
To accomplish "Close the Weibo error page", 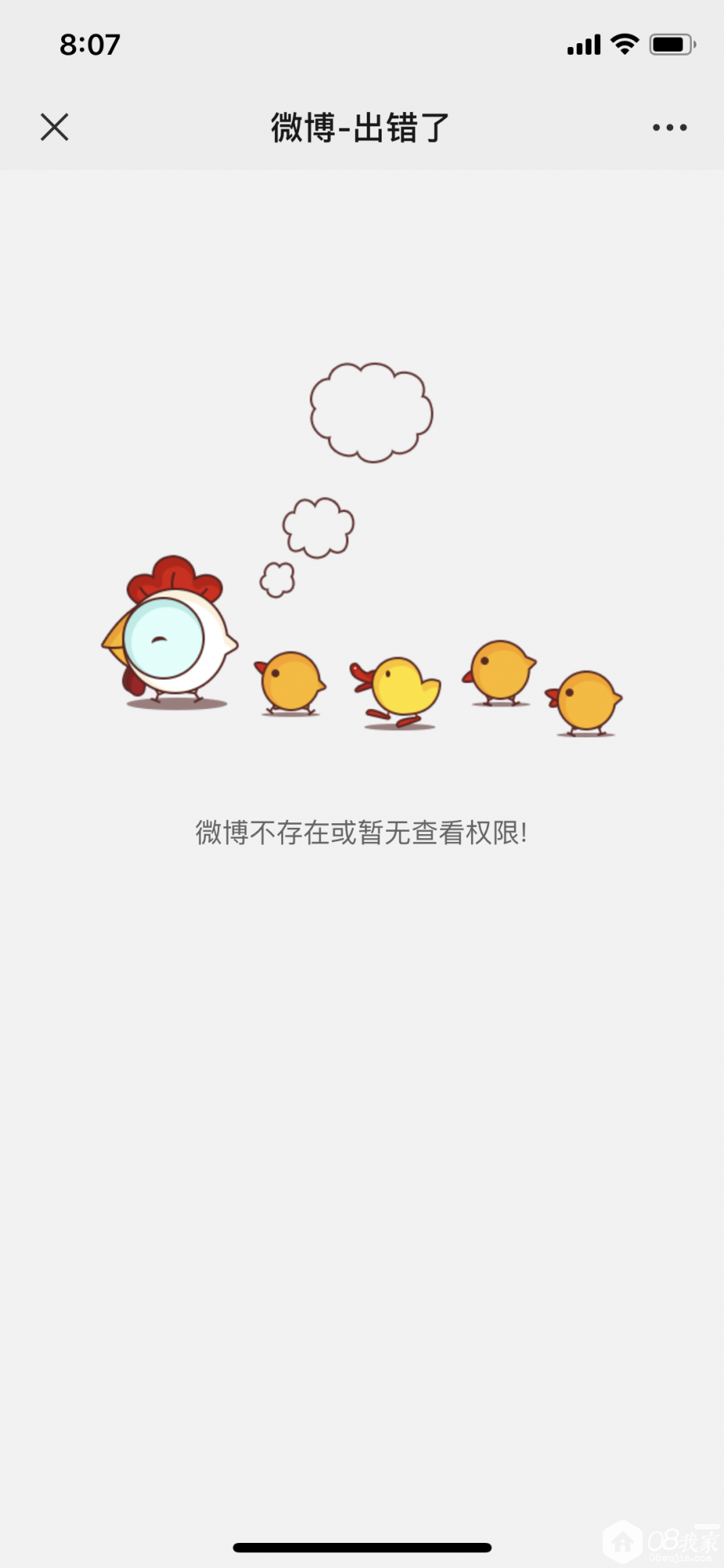I will 54,127.
